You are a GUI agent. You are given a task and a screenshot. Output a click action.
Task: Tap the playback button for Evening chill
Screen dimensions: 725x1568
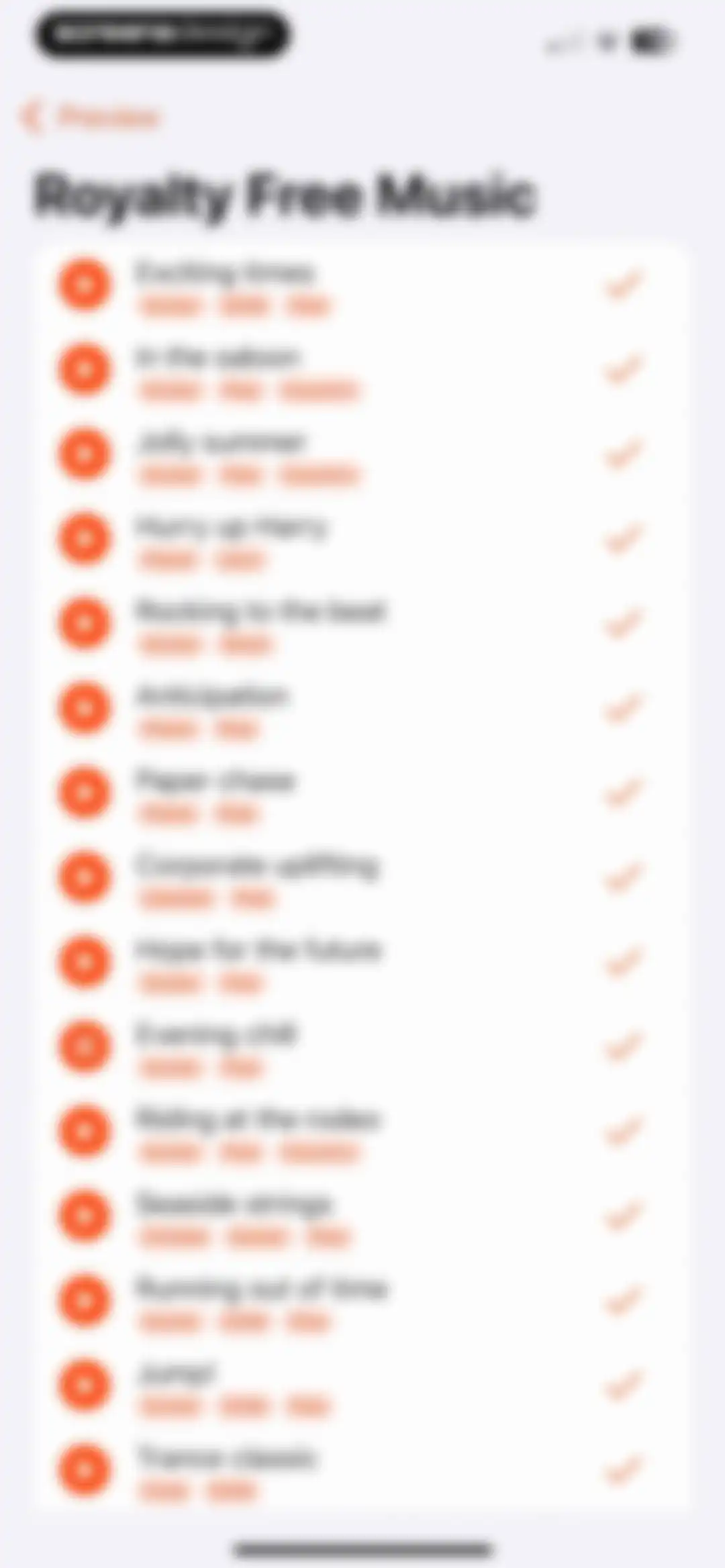point(84,1046)
